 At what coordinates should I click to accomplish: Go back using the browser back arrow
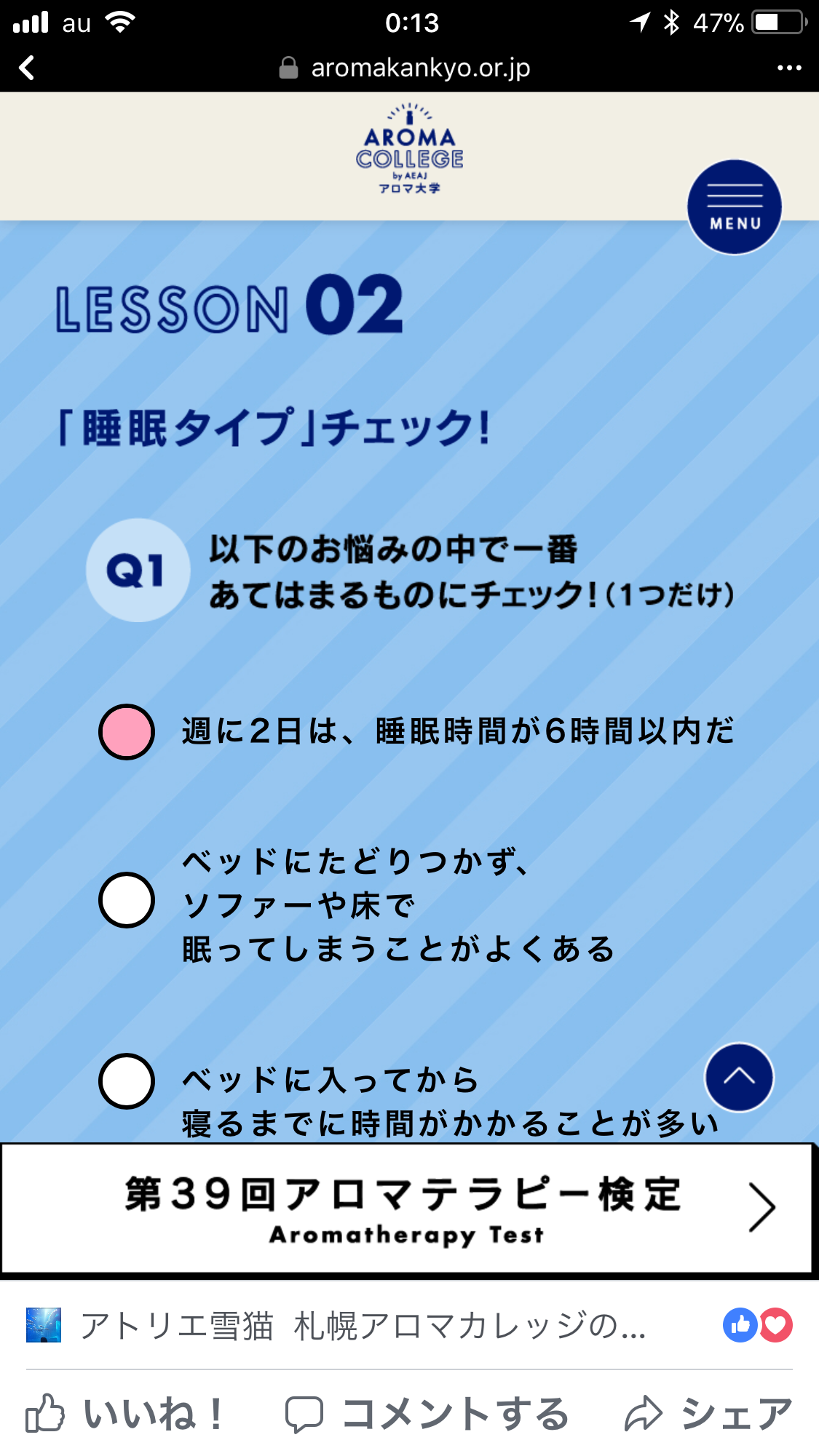tap(27, 68)
